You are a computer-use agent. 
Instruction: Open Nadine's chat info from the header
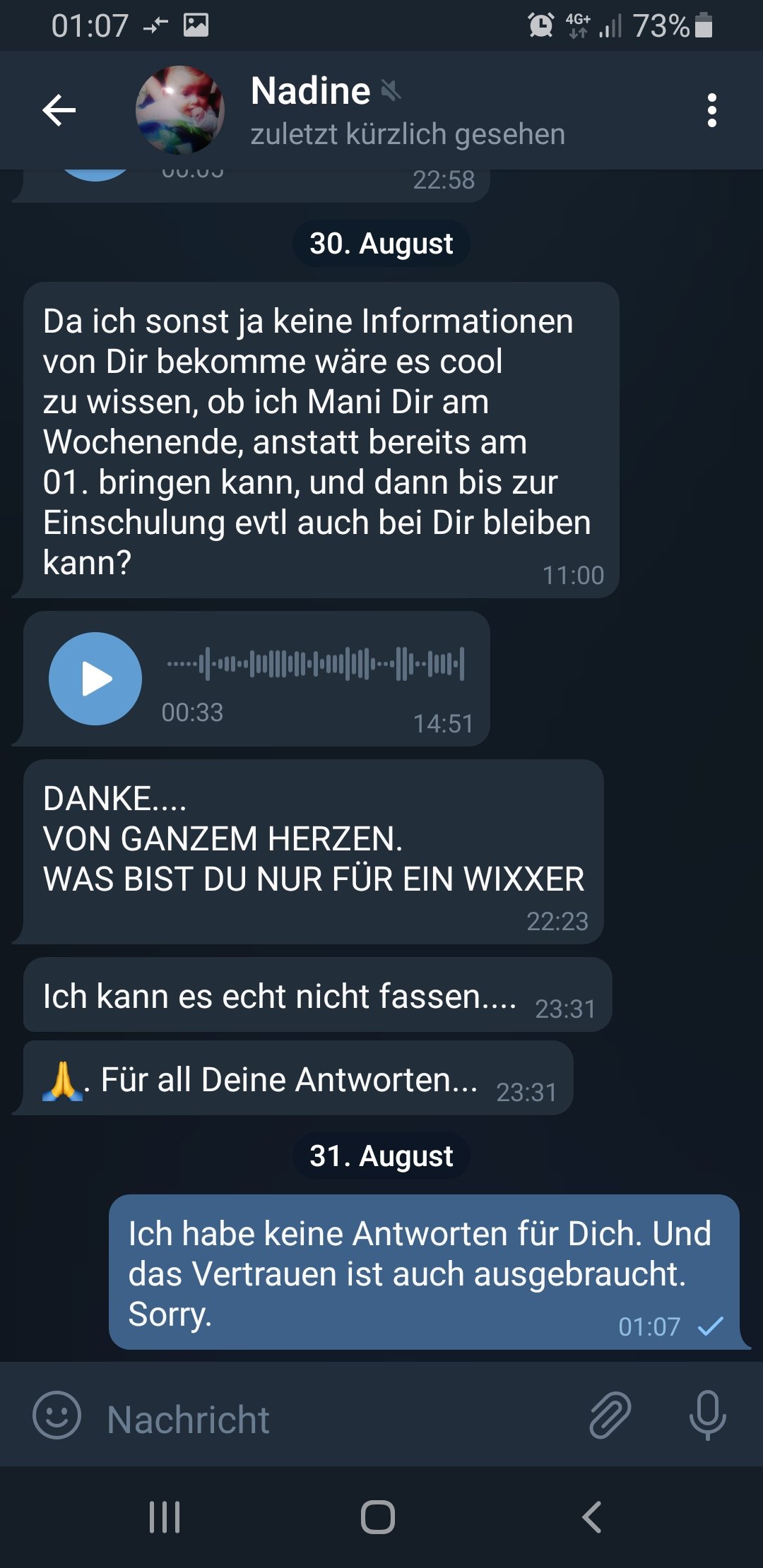pyautogui.click(x=408, y=110)
